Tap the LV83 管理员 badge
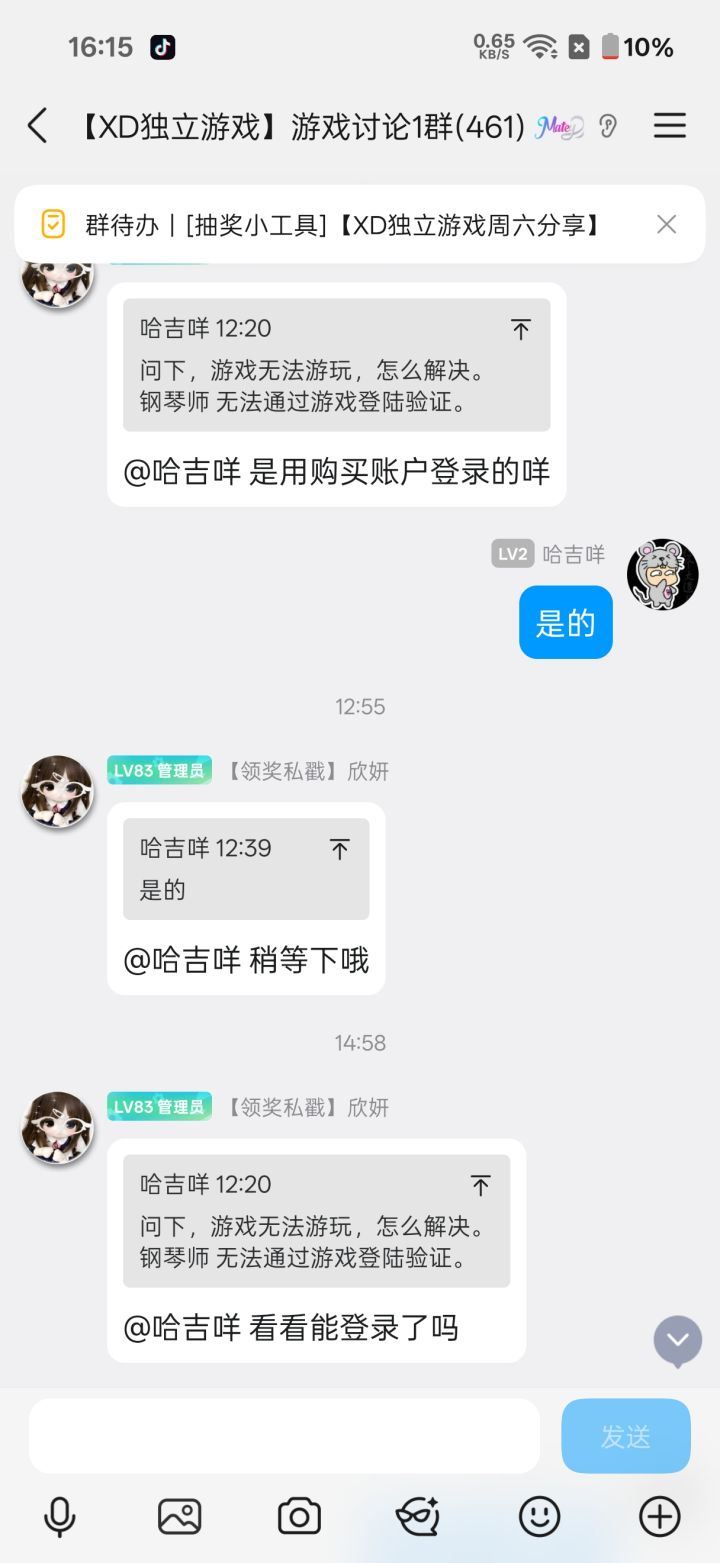The height and width of the screenshot is (1563, 720). pyautogui.click(x=159, y=771)
